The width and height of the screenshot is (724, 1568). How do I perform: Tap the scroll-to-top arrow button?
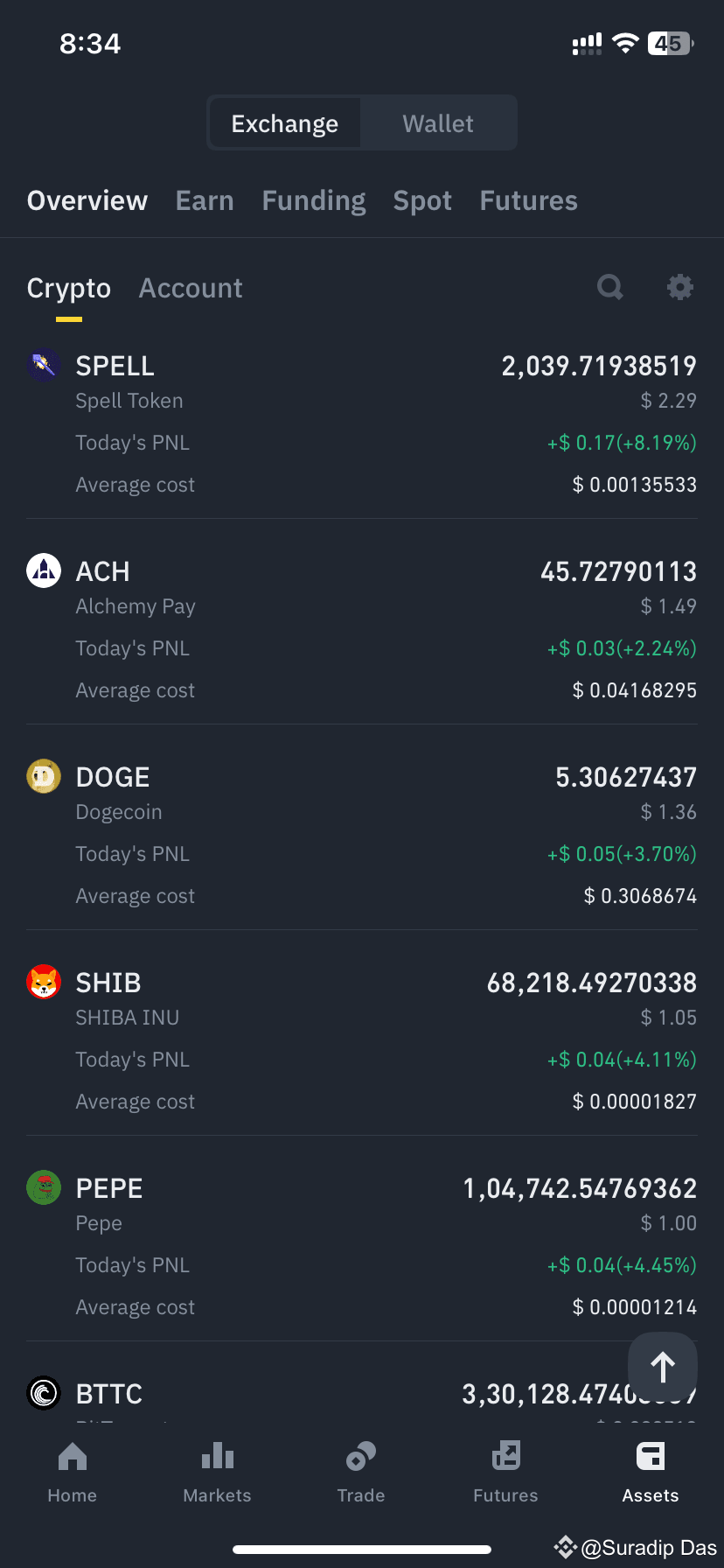662,1367
